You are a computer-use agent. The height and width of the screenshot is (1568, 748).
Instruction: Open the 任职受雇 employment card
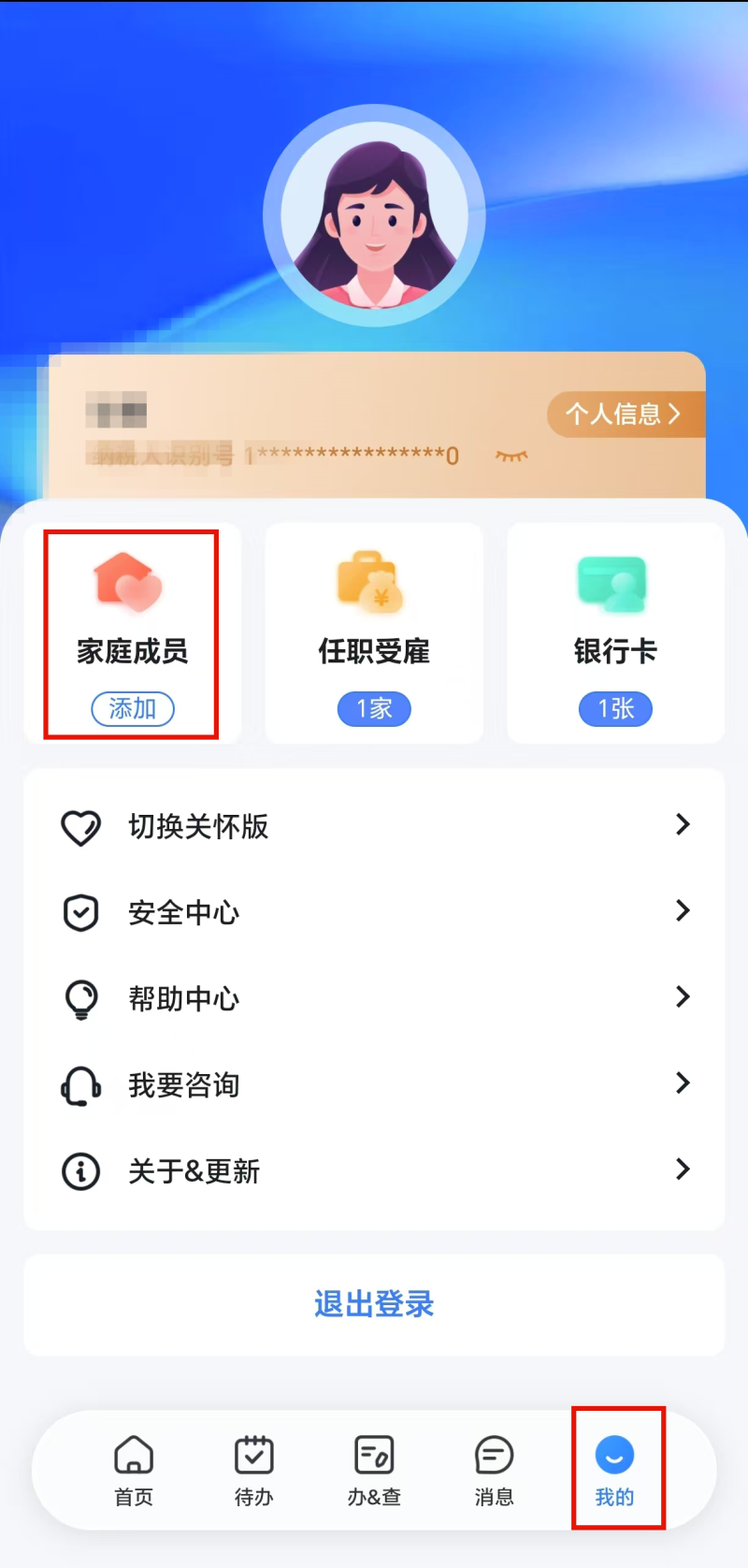click(x=374, y=634)
